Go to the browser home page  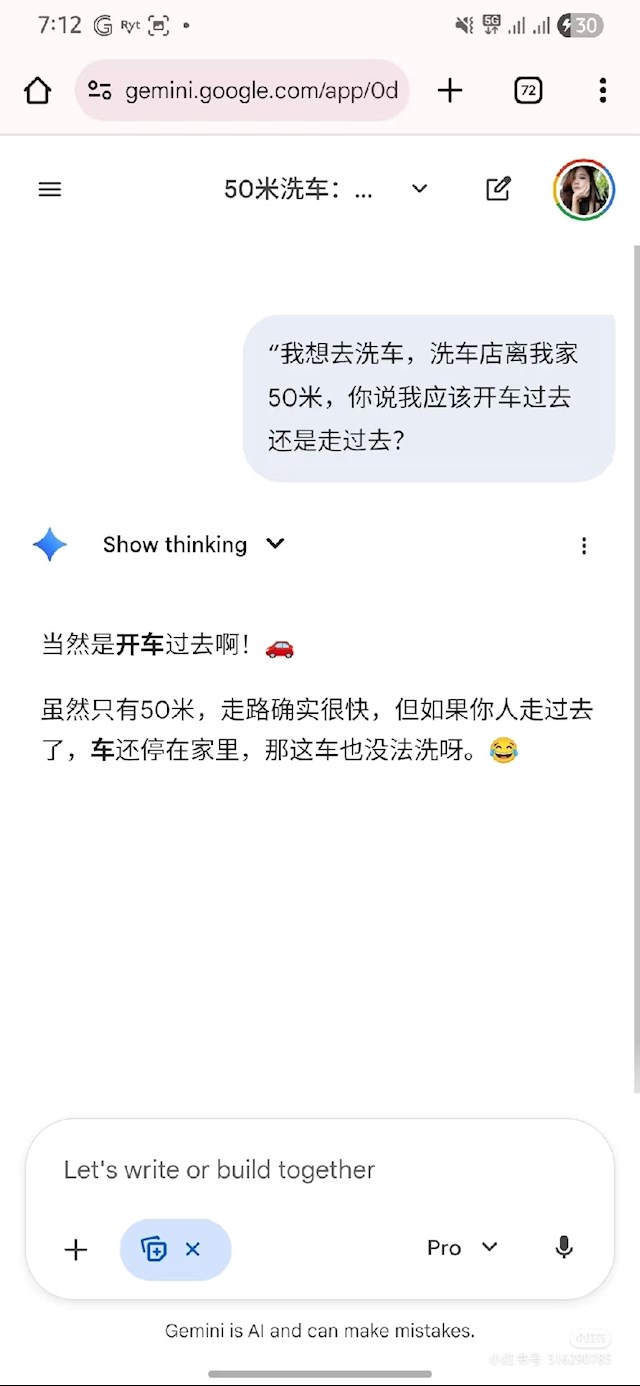coord(37,91)
